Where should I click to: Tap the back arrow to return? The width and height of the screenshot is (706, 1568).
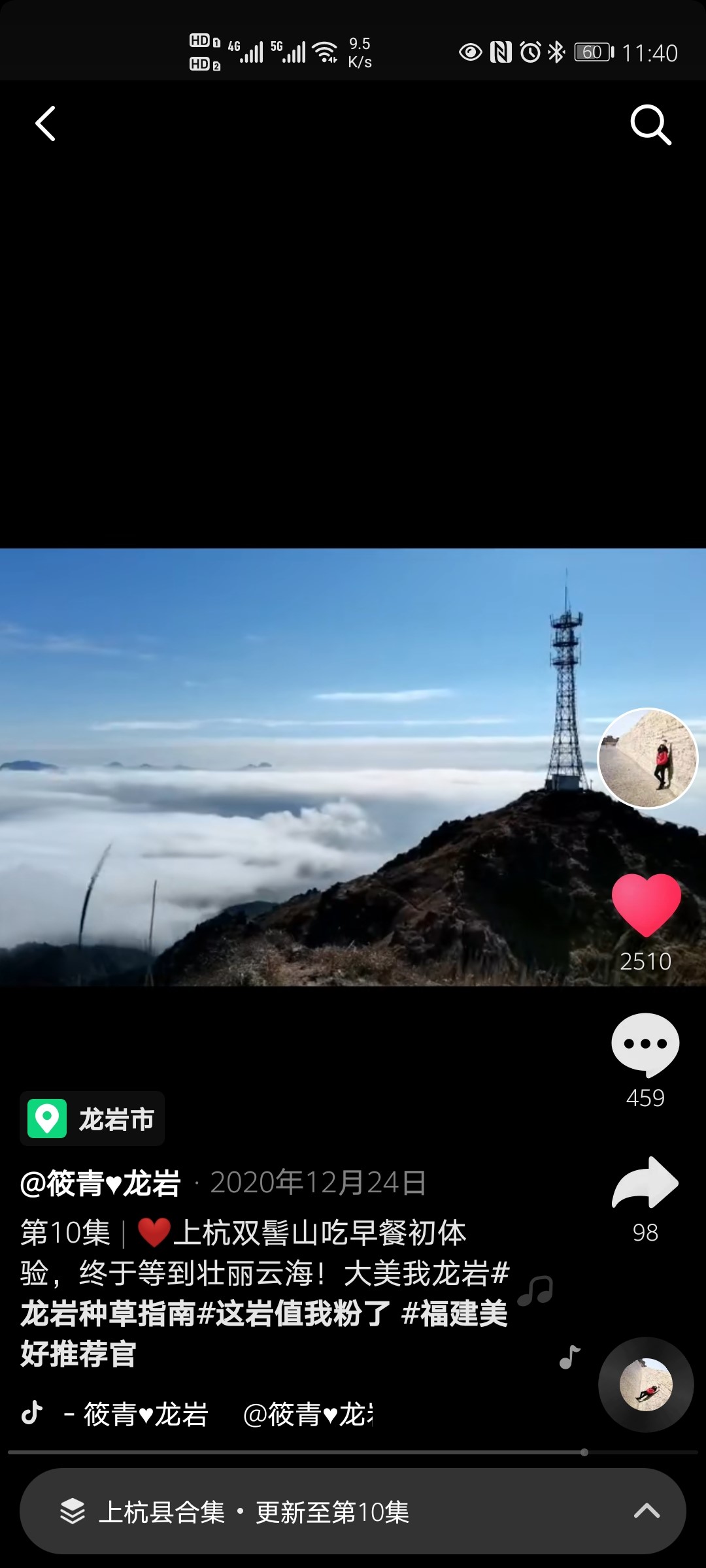pyautogui.click(x=46, y=124)
